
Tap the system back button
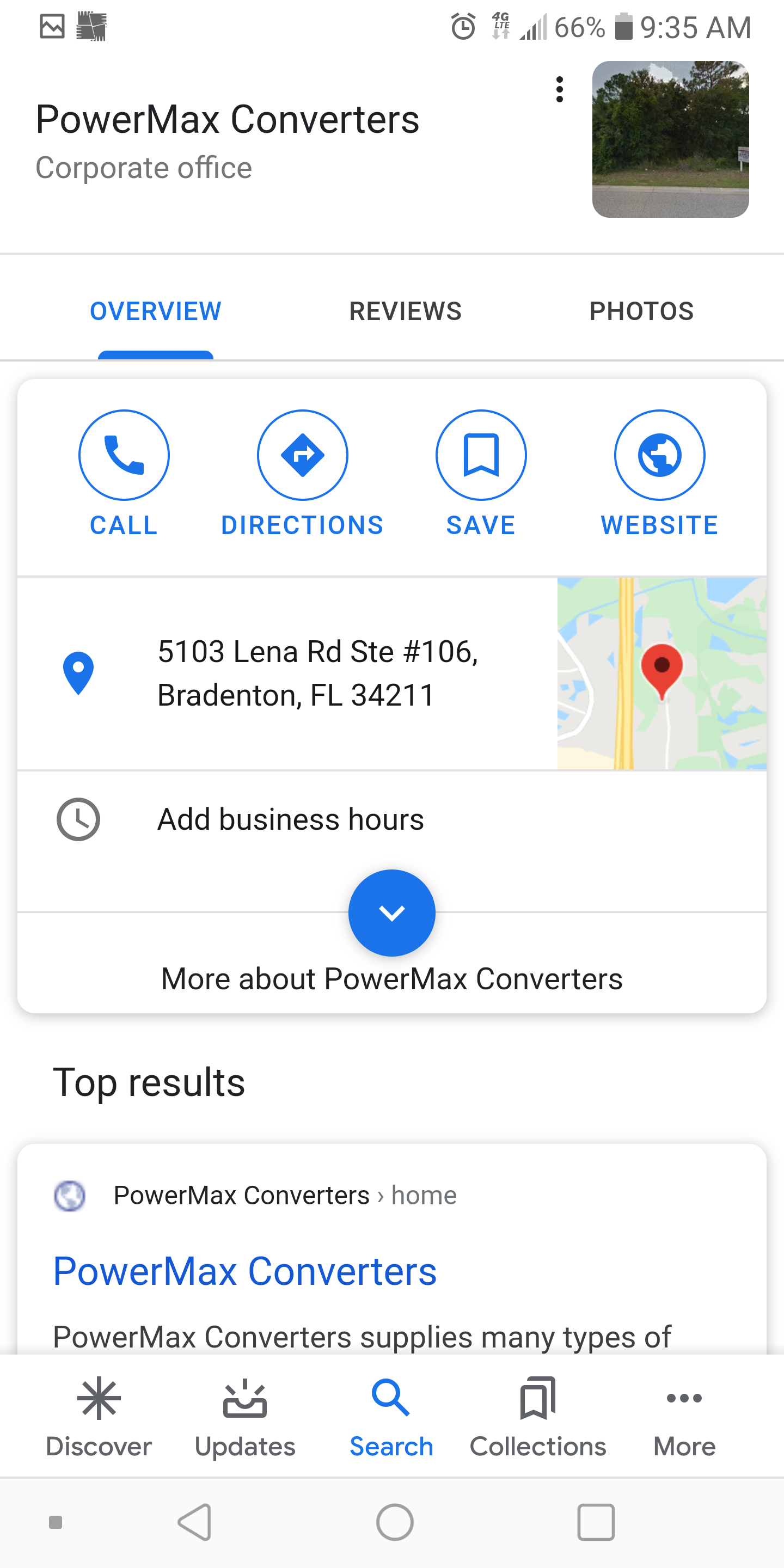195,1522
